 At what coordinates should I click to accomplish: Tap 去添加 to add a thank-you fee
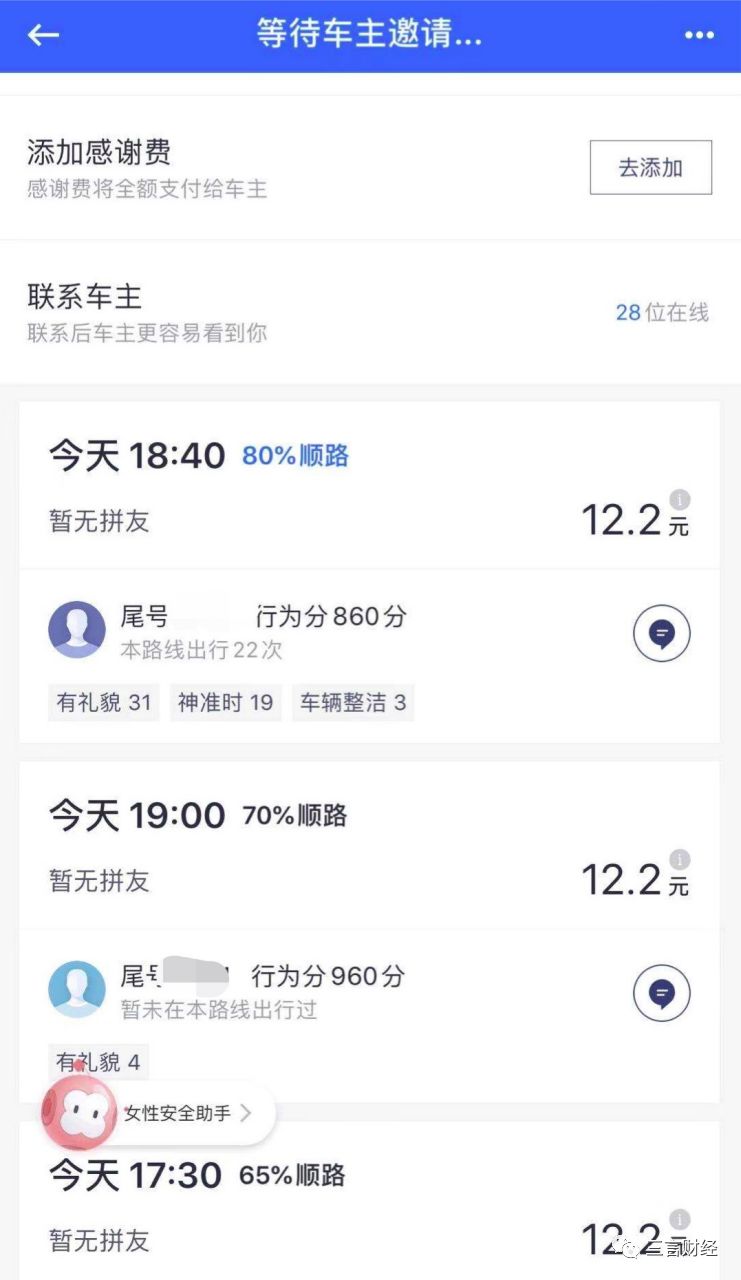click(x=650, y=167)
